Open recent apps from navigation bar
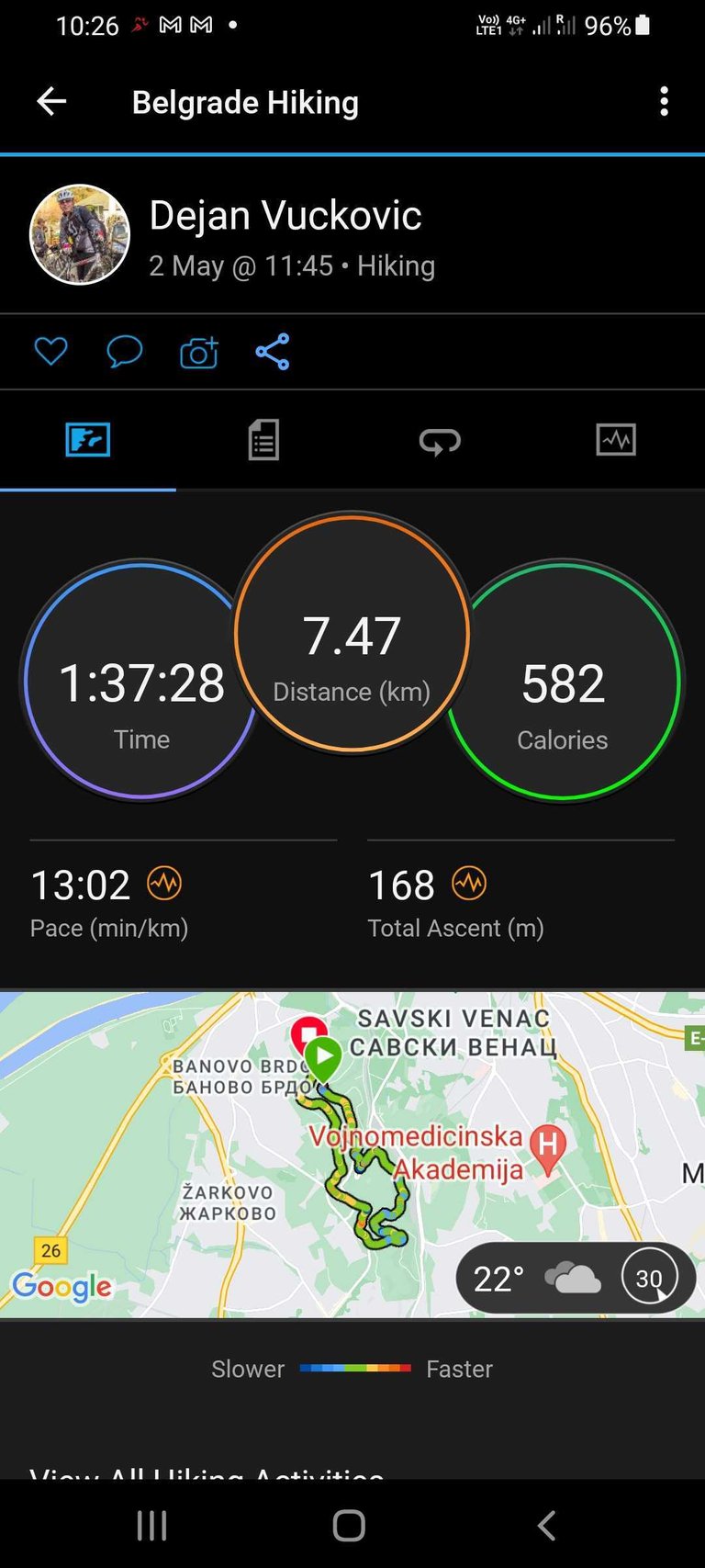705x1568 pixels. pyautogui.click(x=151, y=1526)
